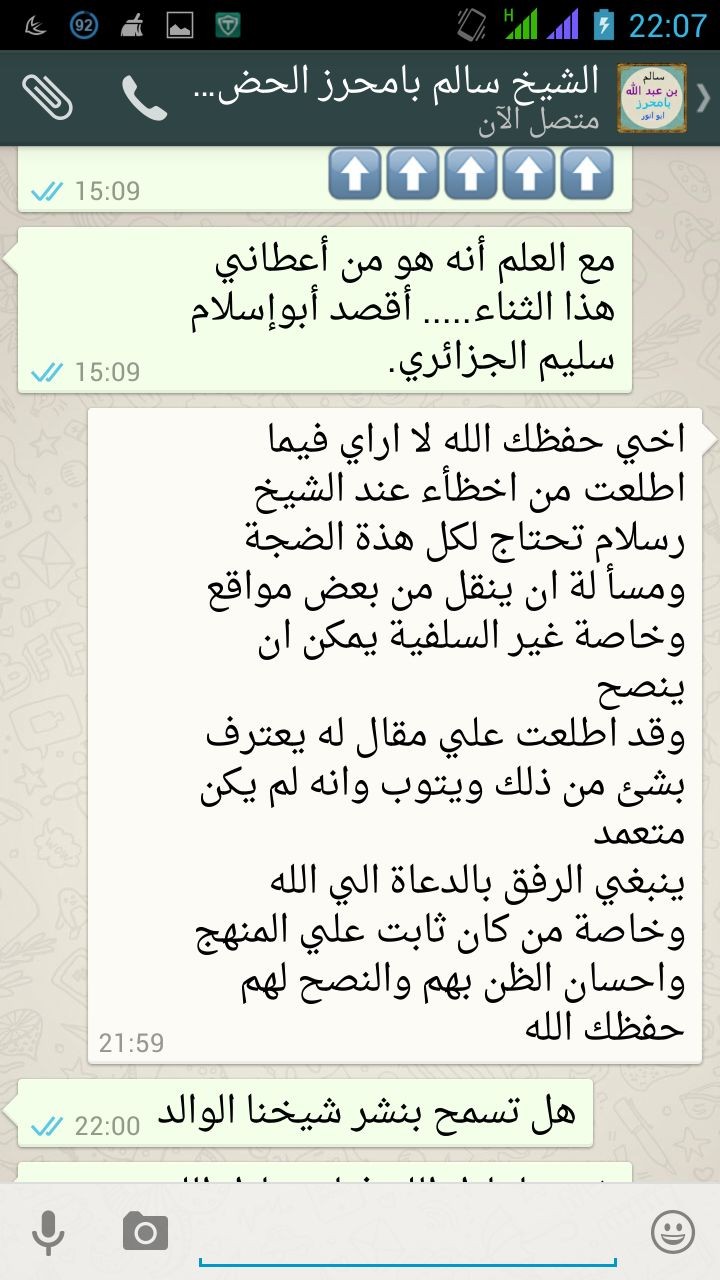Start a voice call with the contact
The height and width of the screenshot is (1280, 720).
click(144, 98)
